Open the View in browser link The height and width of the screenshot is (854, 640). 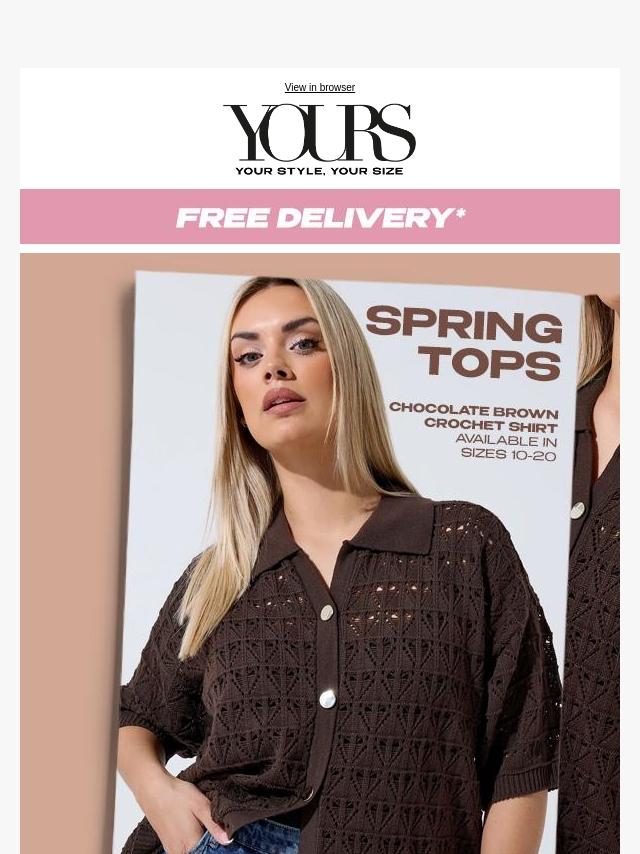(x=319, y=88)
